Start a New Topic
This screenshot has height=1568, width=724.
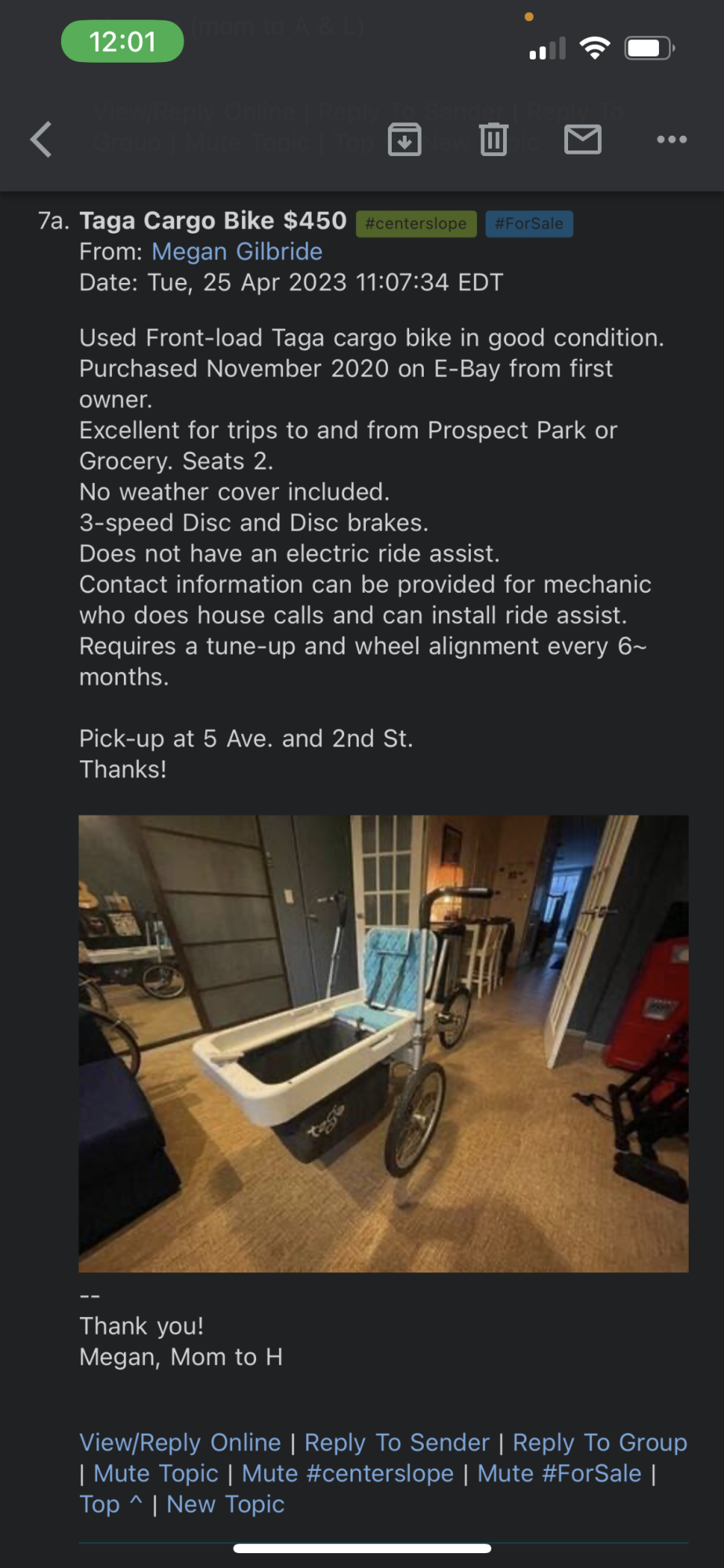pyautogui.click(x=226, y=1504)
